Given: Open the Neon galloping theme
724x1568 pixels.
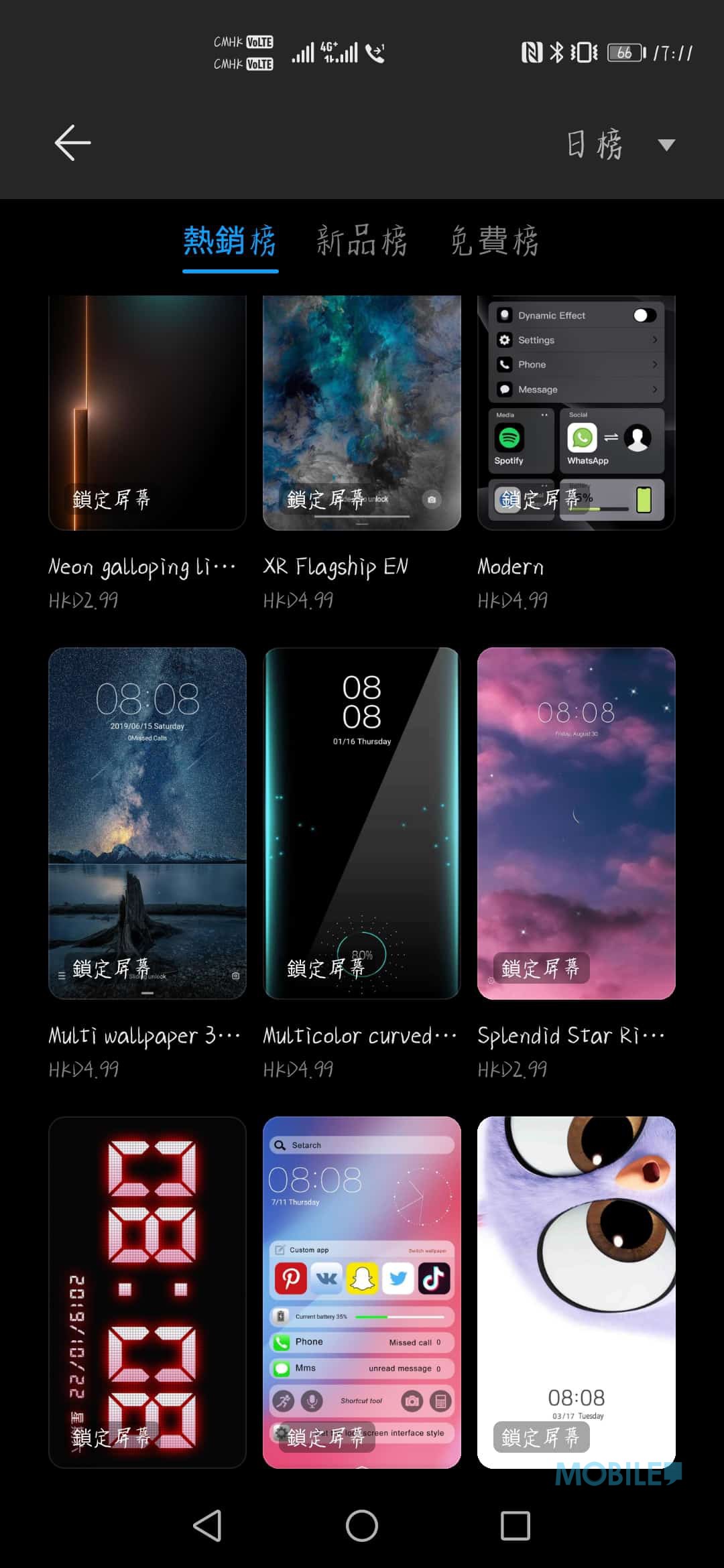Looking at the screenshot, I should [147, 413].
